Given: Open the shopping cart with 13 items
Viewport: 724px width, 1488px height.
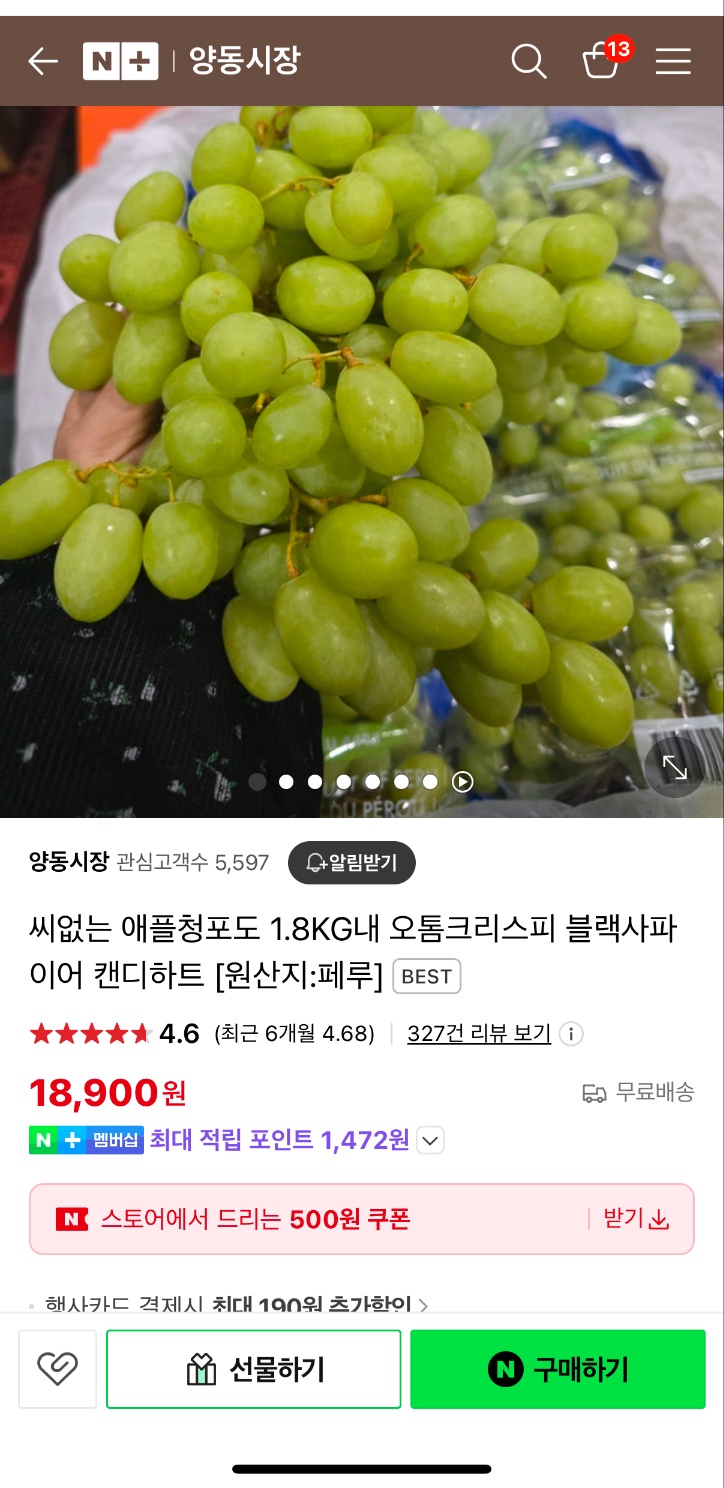Looking at the screenshot, I should 603,60.
